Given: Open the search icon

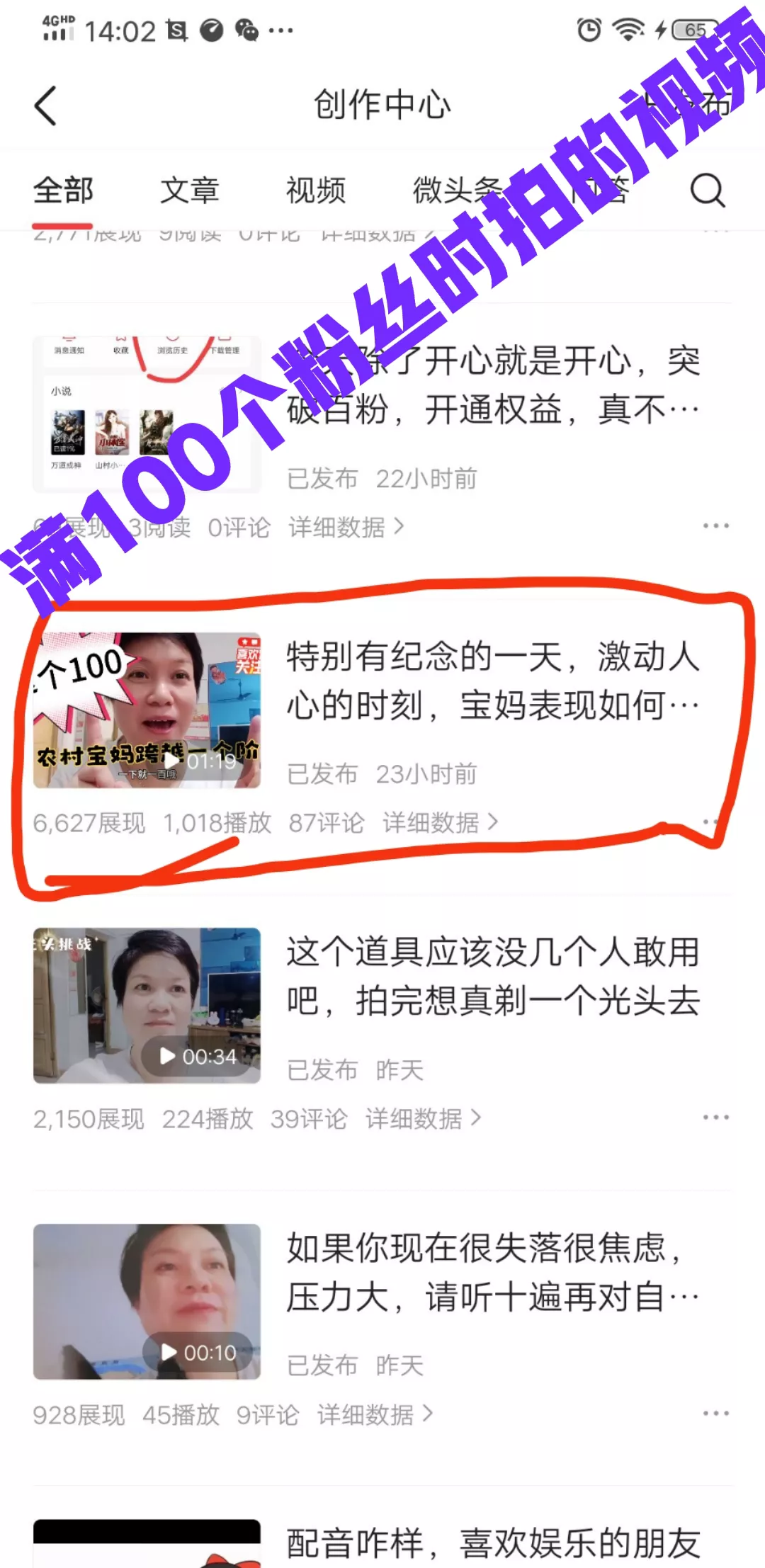Looking at the screenshot, I should pos(707,190).
